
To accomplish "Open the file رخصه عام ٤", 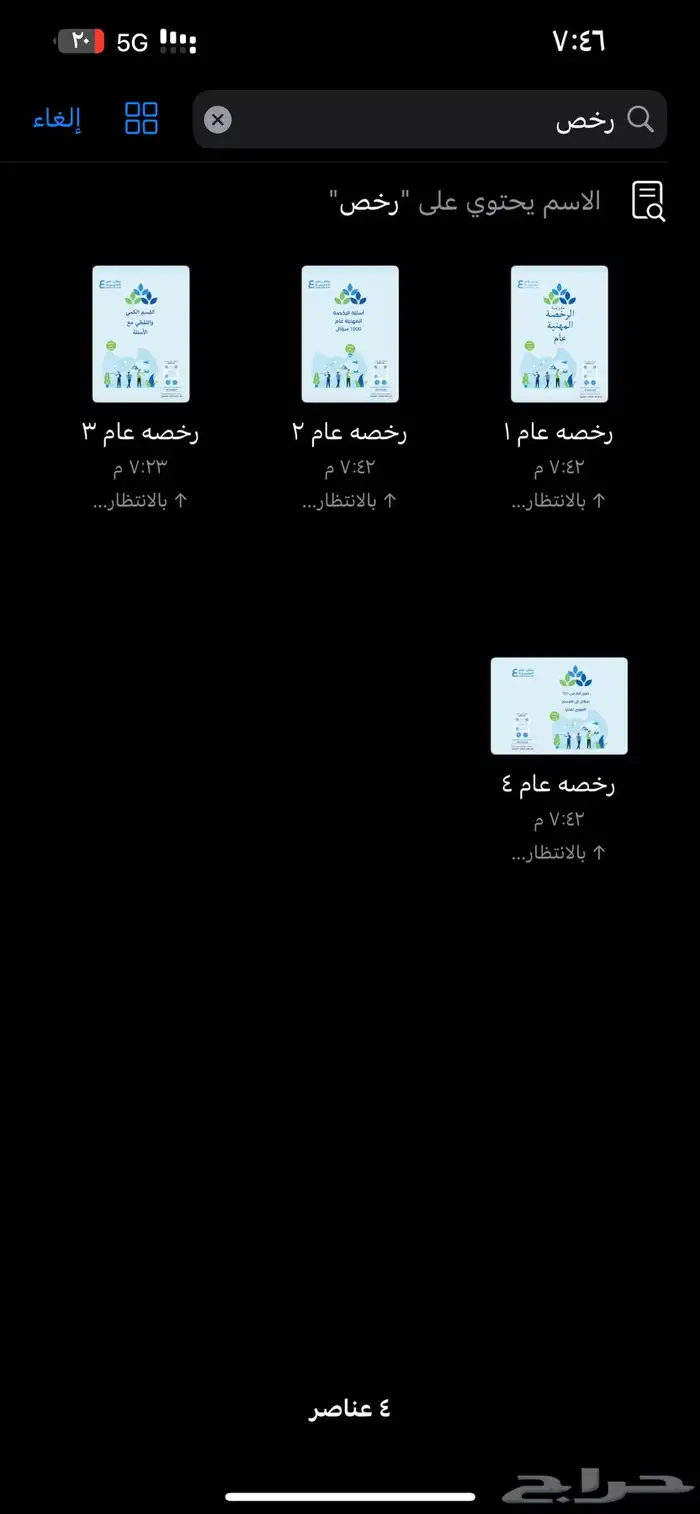I will point(559,706).
